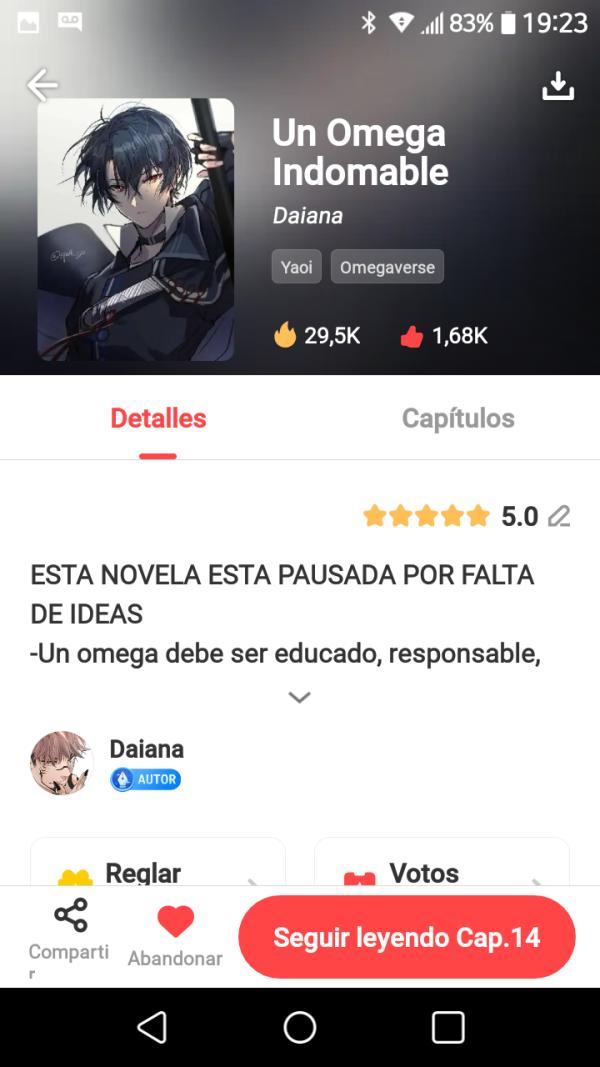
Task: Tap the Abandonar heart button
Action: pos(175,936)
